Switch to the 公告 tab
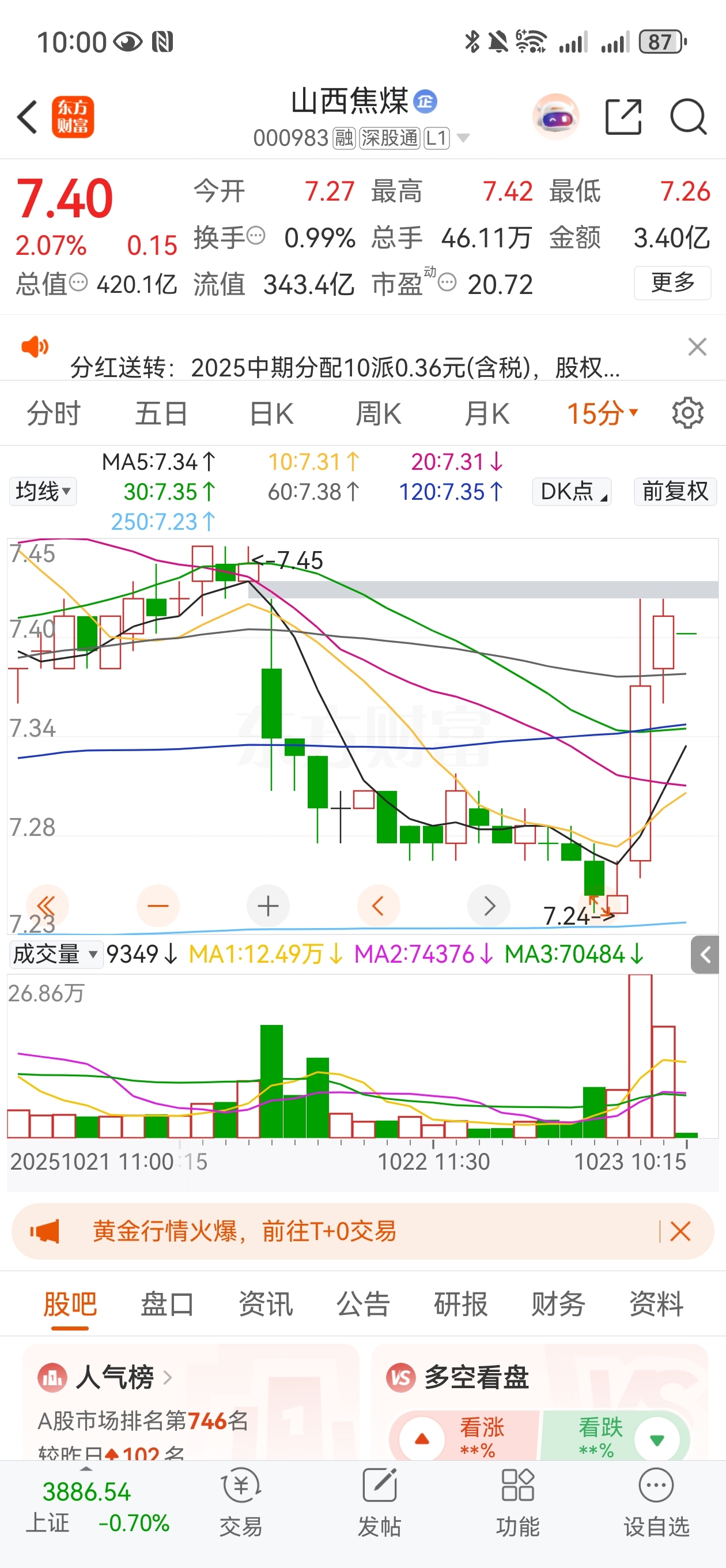This screenshot has height=1568, width=726. point(362,1305)
